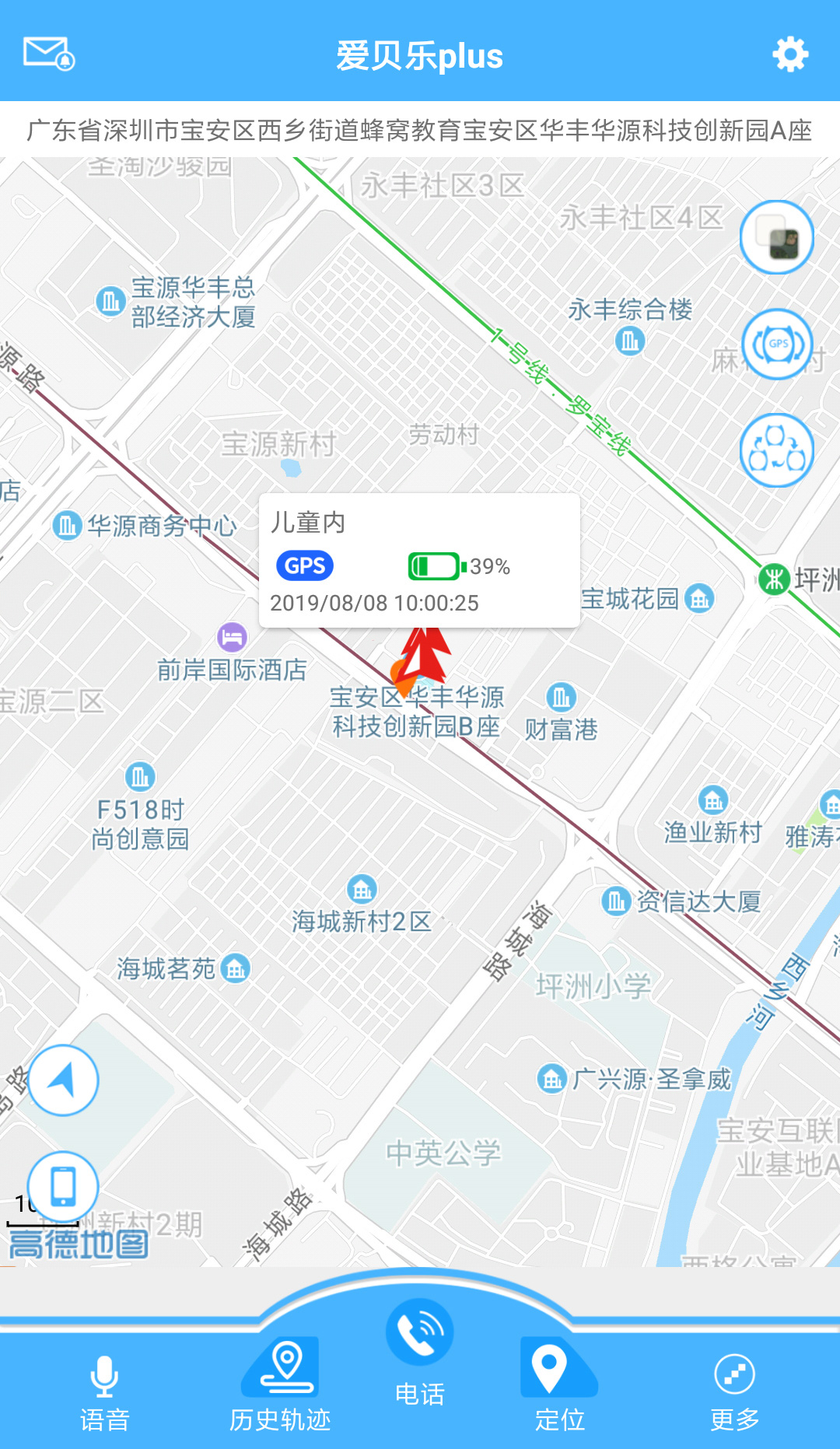The height and width of the screenshot is (1449, 840).
Task: Refresh the GPS location
Action: click(776, 344)
